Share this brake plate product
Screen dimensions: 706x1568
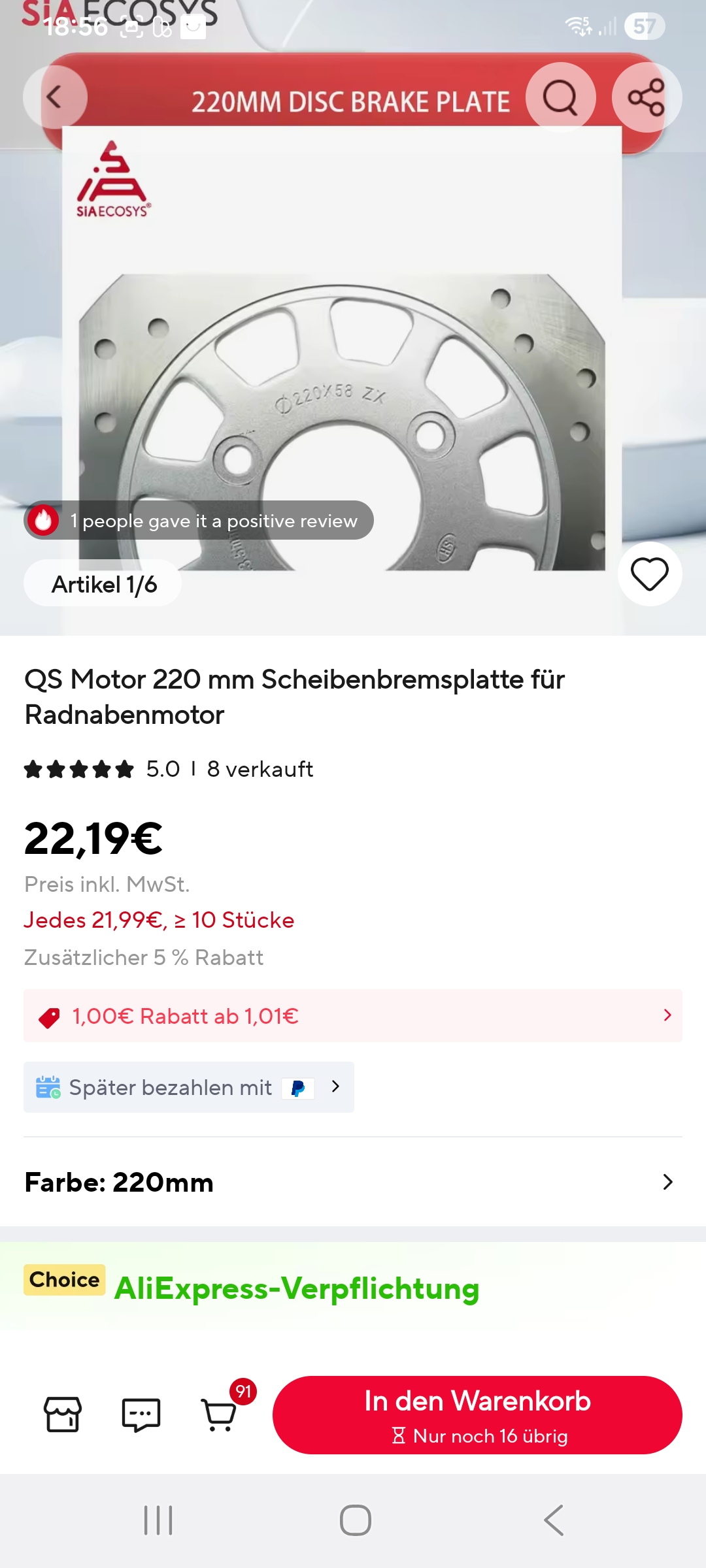click(x=647, y=97)
